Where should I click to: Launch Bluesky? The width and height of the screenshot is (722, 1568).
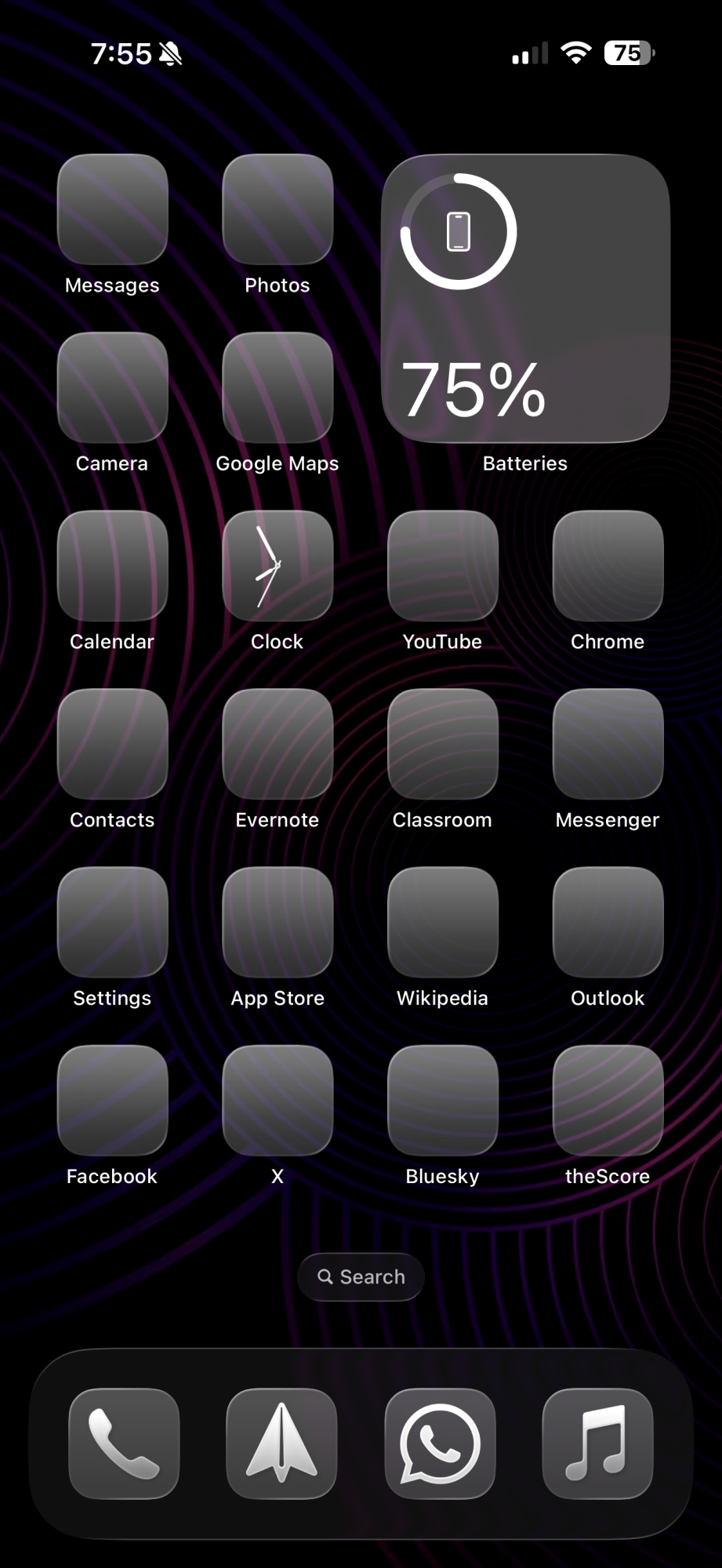click(x=443, y=1099)
